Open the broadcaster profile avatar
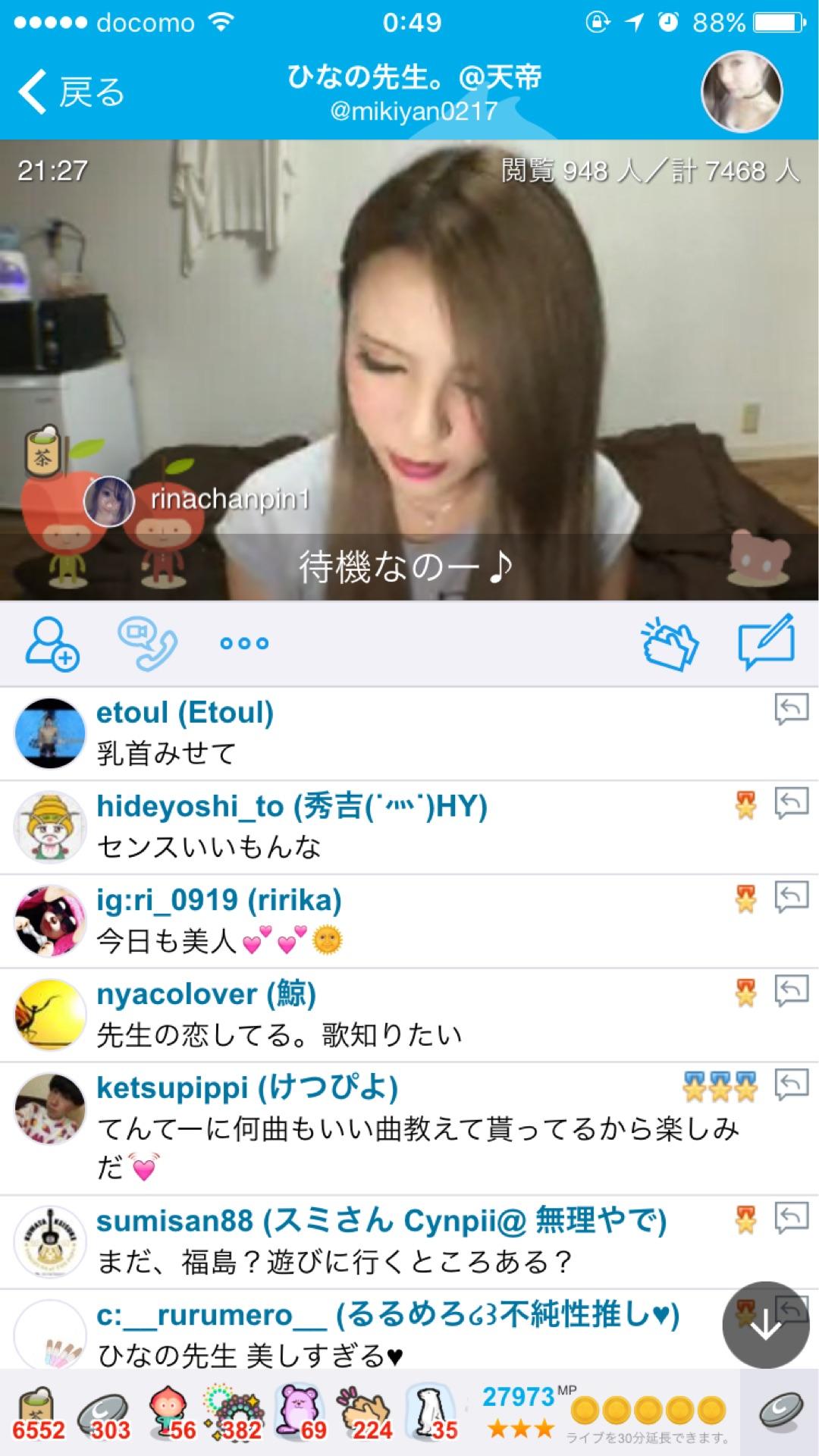819x1456 pixels. click(741, 90)
